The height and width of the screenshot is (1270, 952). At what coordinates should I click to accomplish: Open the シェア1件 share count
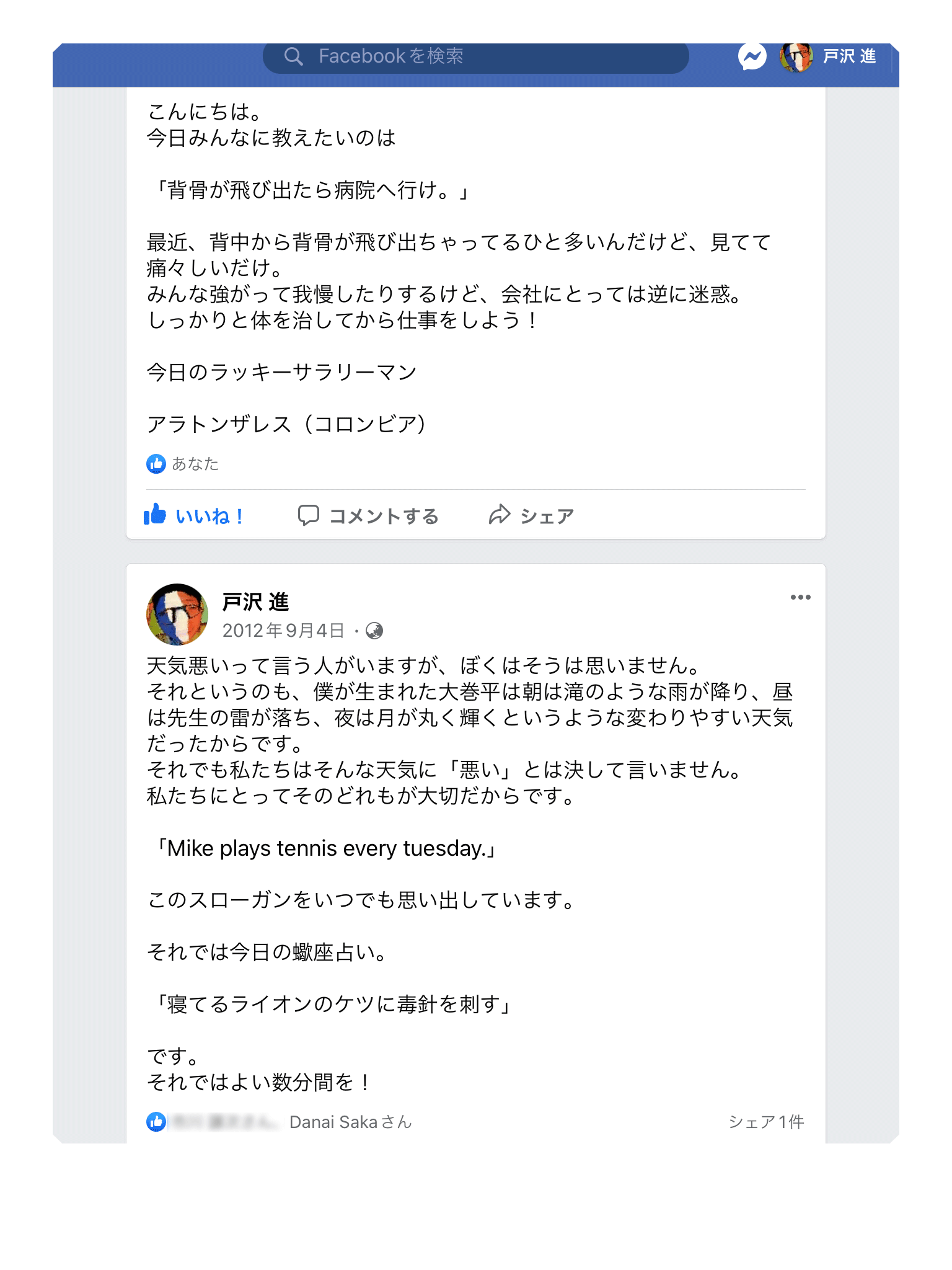pyautogui.click(x=766, y=1122)
